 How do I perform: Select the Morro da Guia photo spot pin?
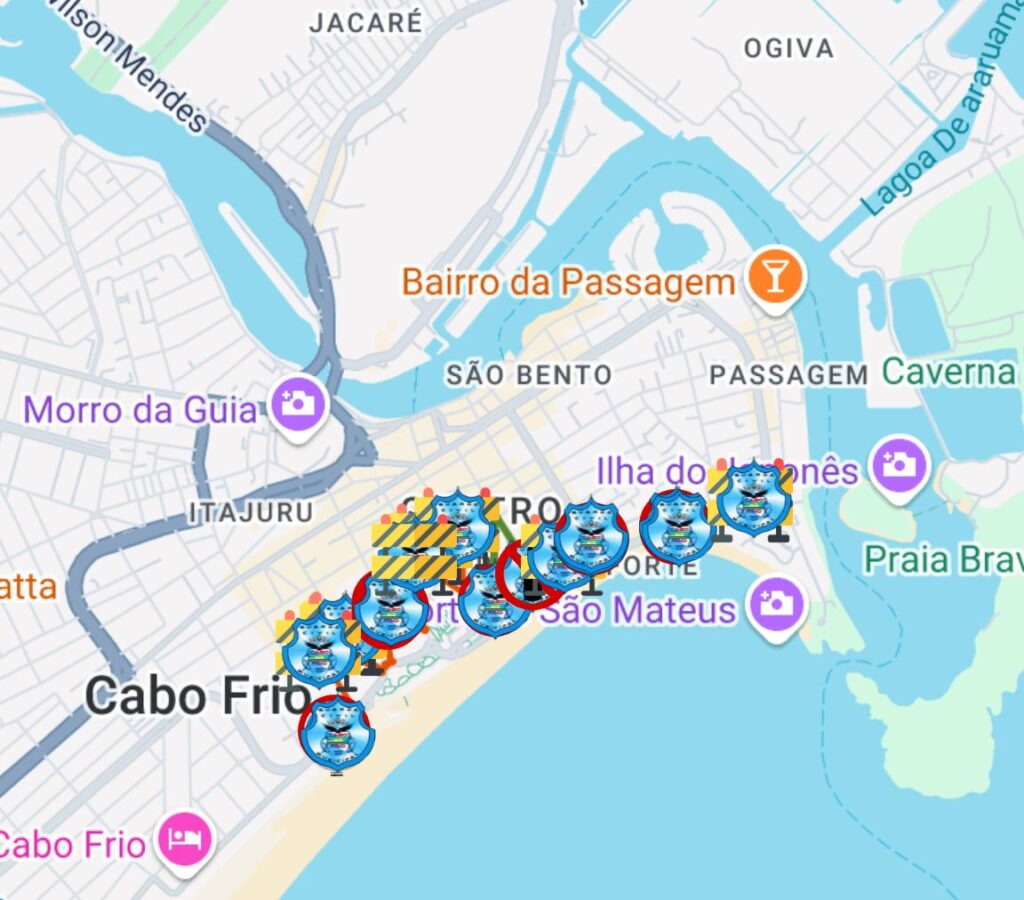point(298,405)
